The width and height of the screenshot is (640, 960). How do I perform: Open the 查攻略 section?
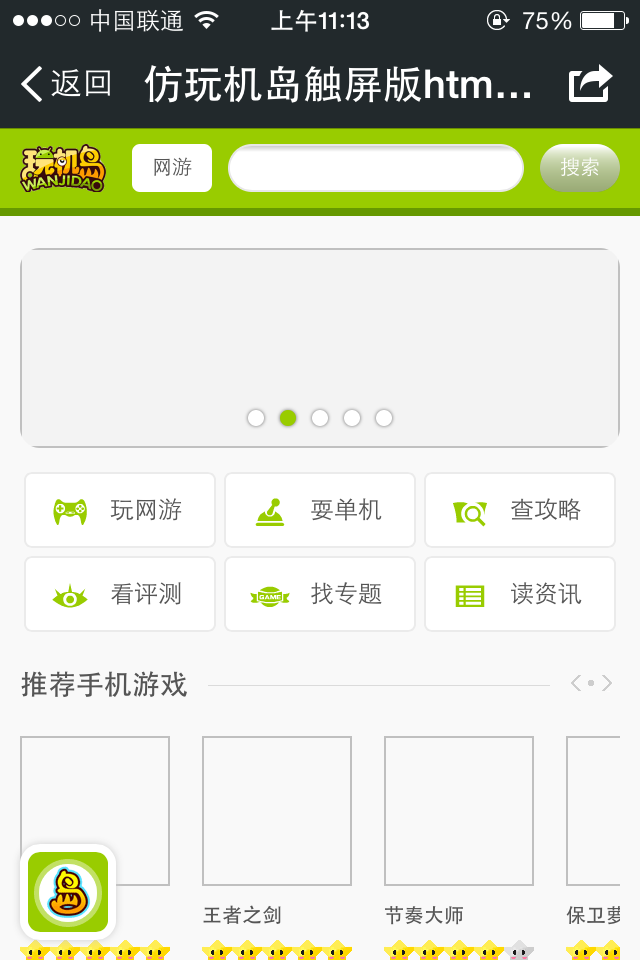point(520,510)
